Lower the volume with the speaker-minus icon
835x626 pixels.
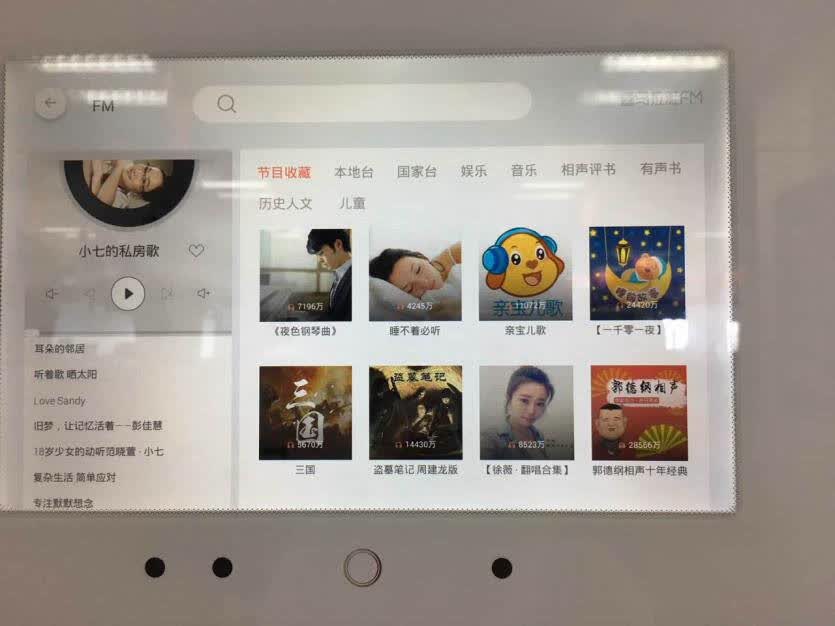coord(51,293)
